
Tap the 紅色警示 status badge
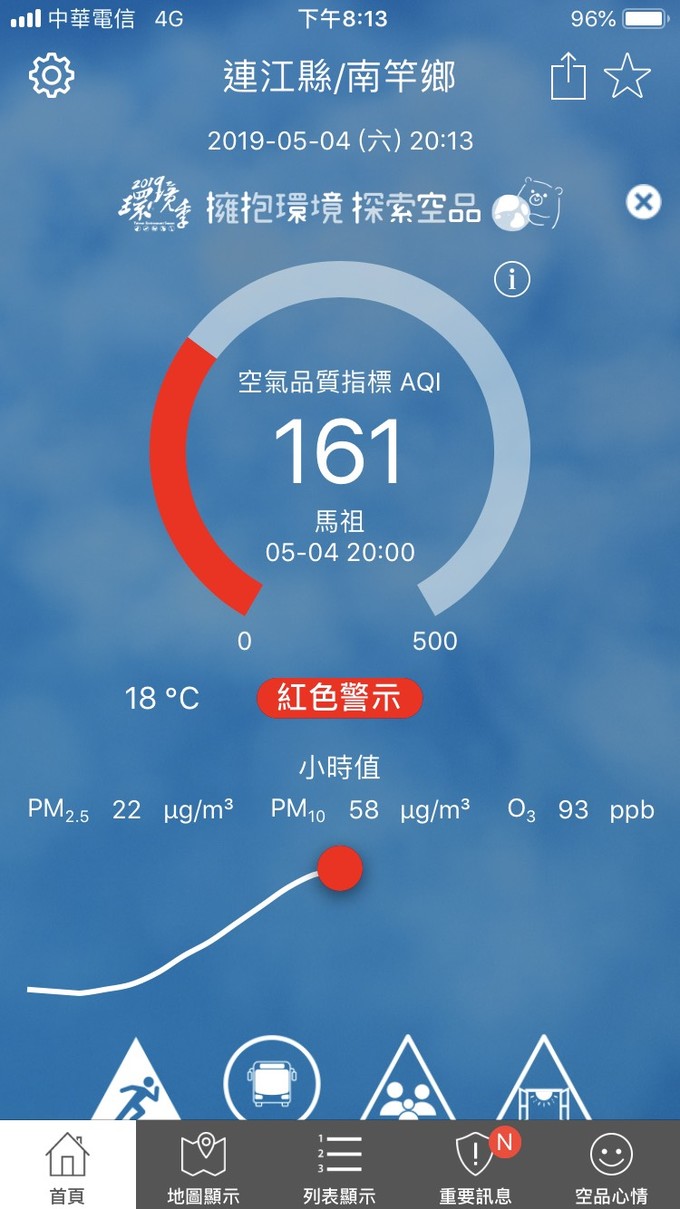(x=339, y=698)
